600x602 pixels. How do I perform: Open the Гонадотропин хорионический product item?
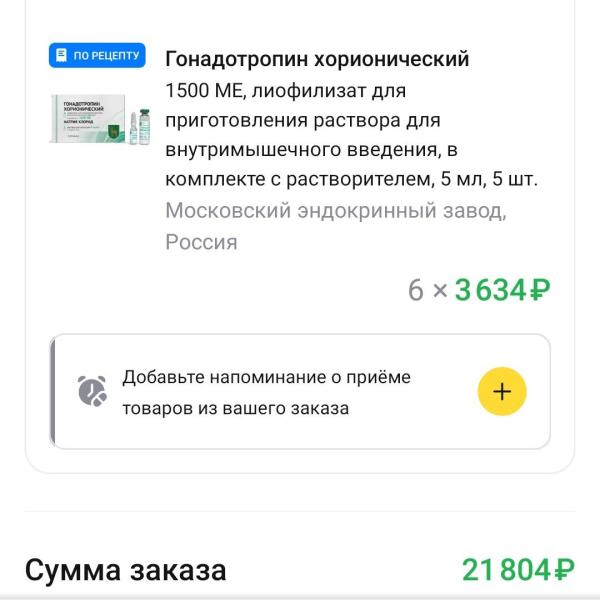317,59
